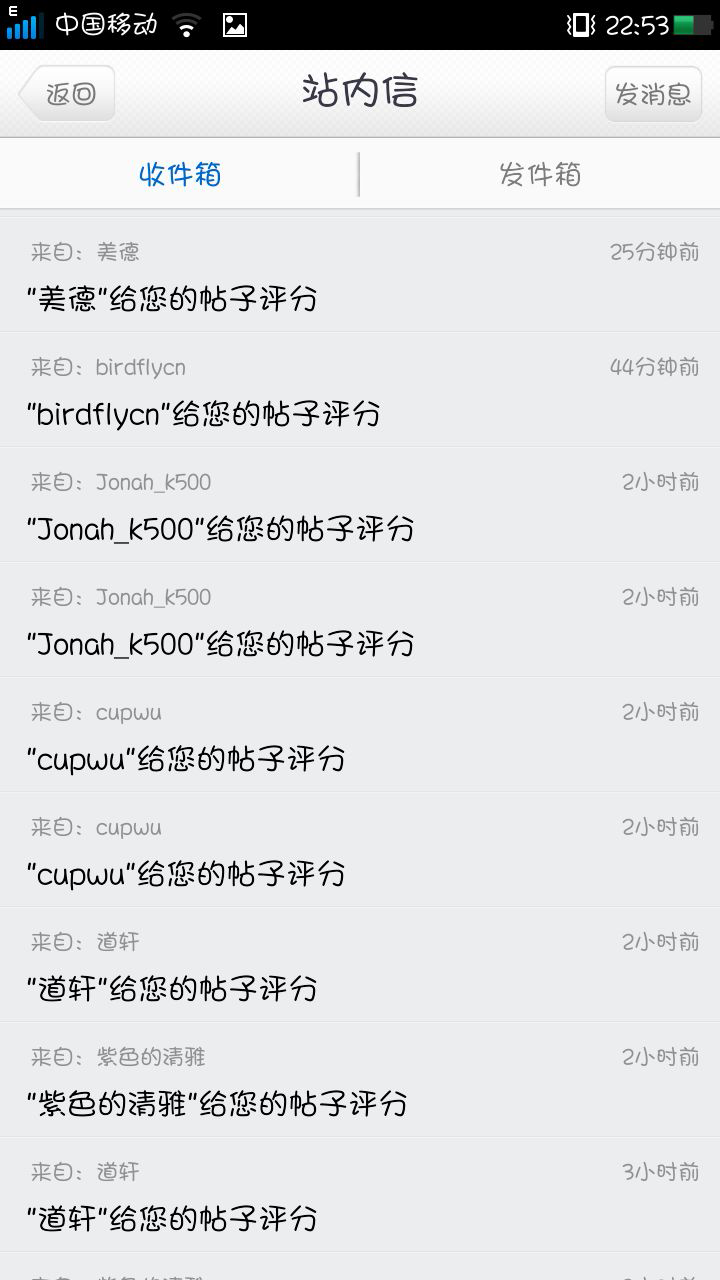Switch to the 发件箱 tab
This screenshot has height=1280, width=720.
point(540,175)
